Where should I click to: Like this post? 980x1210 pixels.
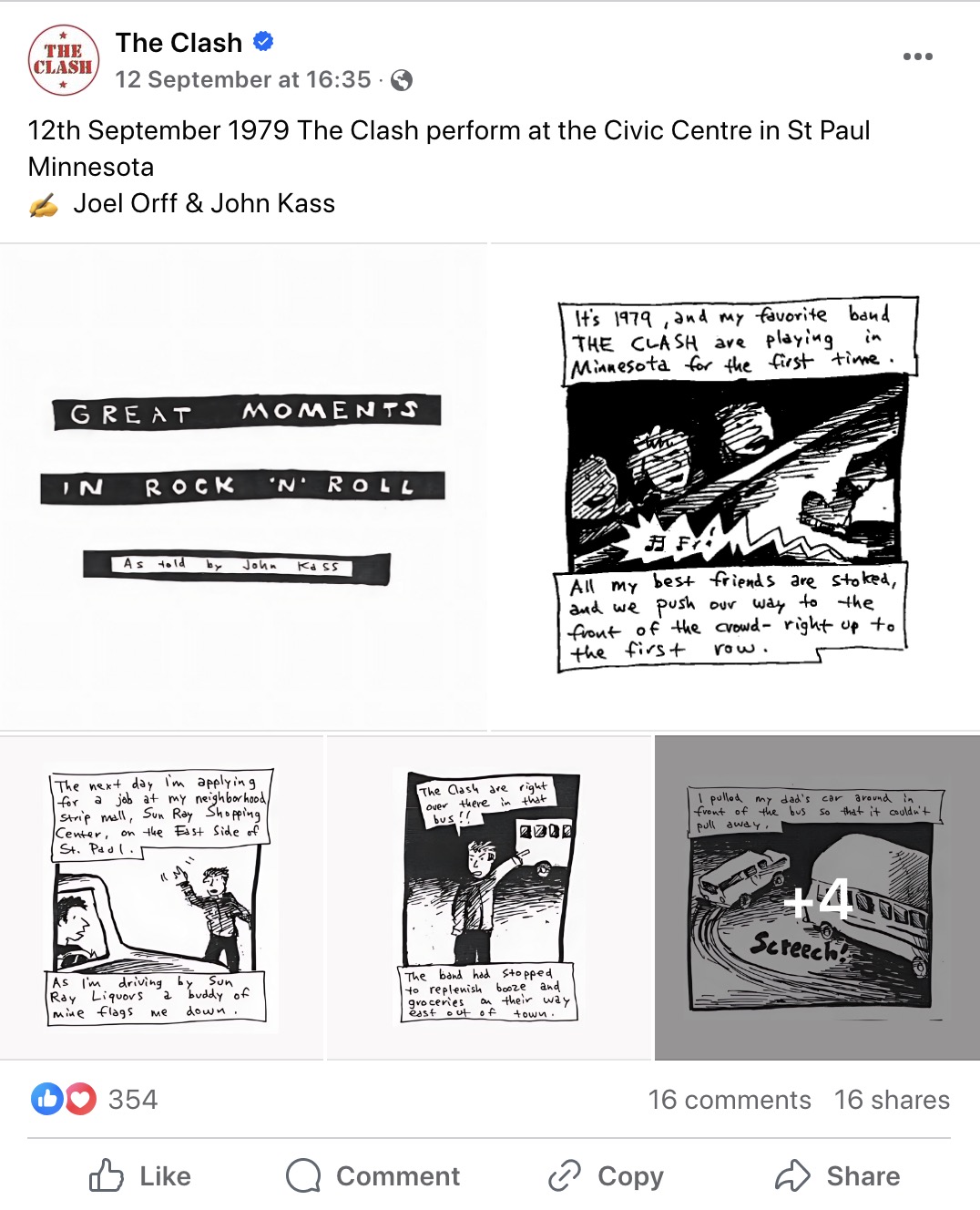click(140, 1176)
